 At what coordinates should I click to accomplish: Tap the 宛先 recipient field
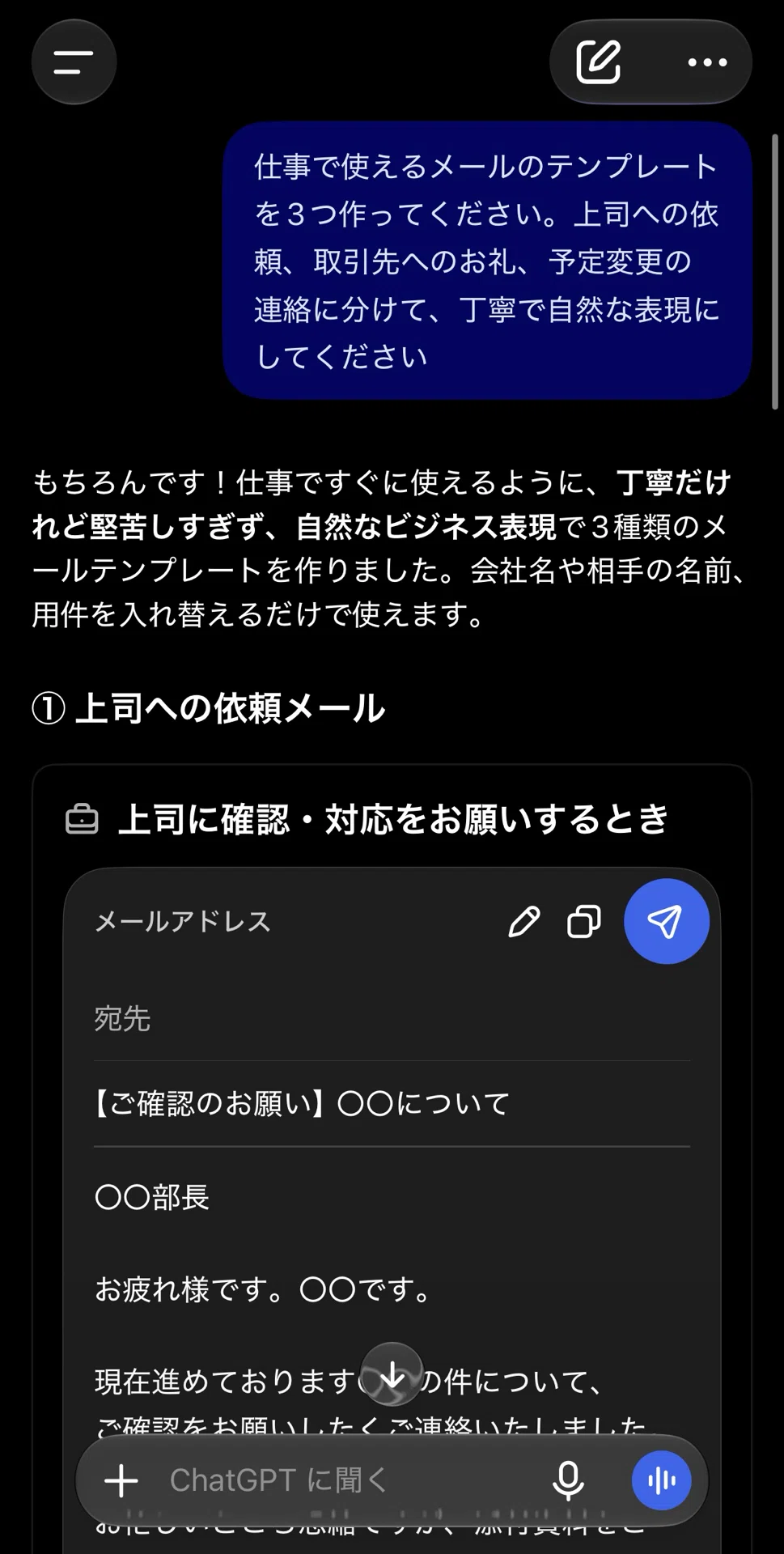pos(392,1019)
